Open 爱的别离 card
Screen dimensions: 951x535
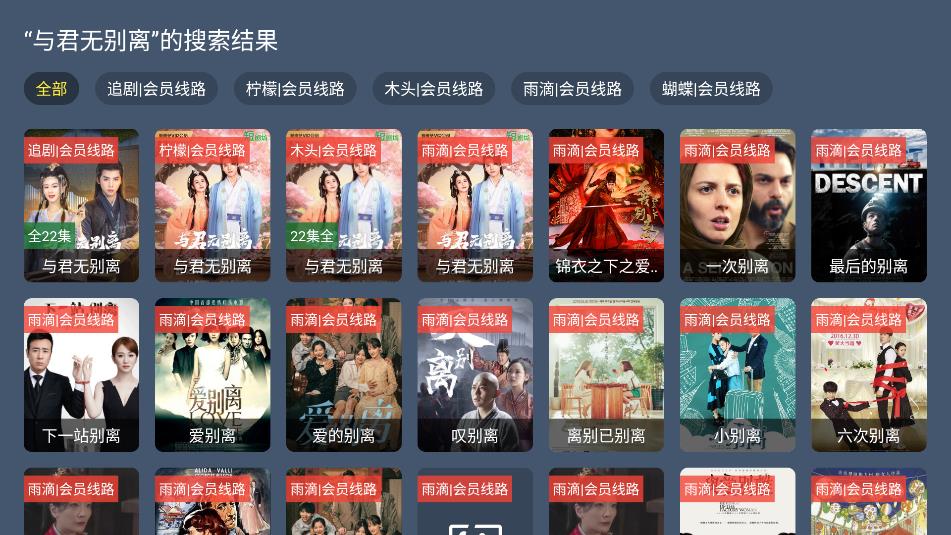coord(343,375)
